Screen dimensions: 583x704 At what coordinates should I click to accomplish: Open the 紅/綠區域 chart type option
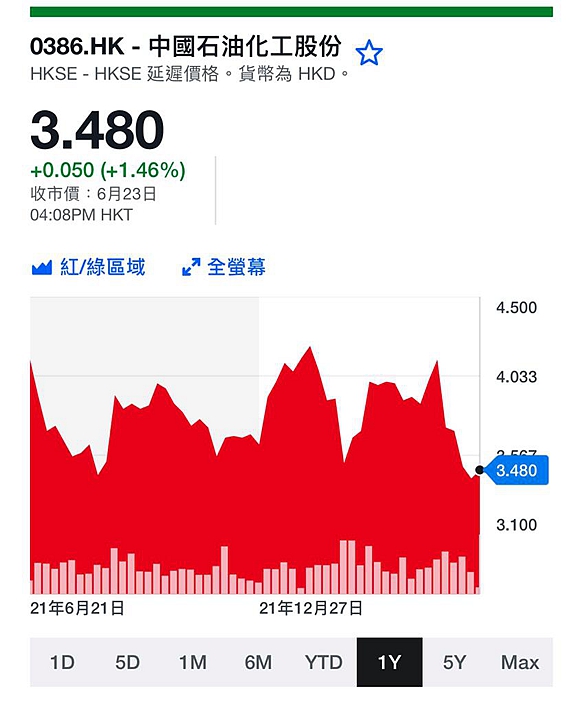click(x=88, y=267)
